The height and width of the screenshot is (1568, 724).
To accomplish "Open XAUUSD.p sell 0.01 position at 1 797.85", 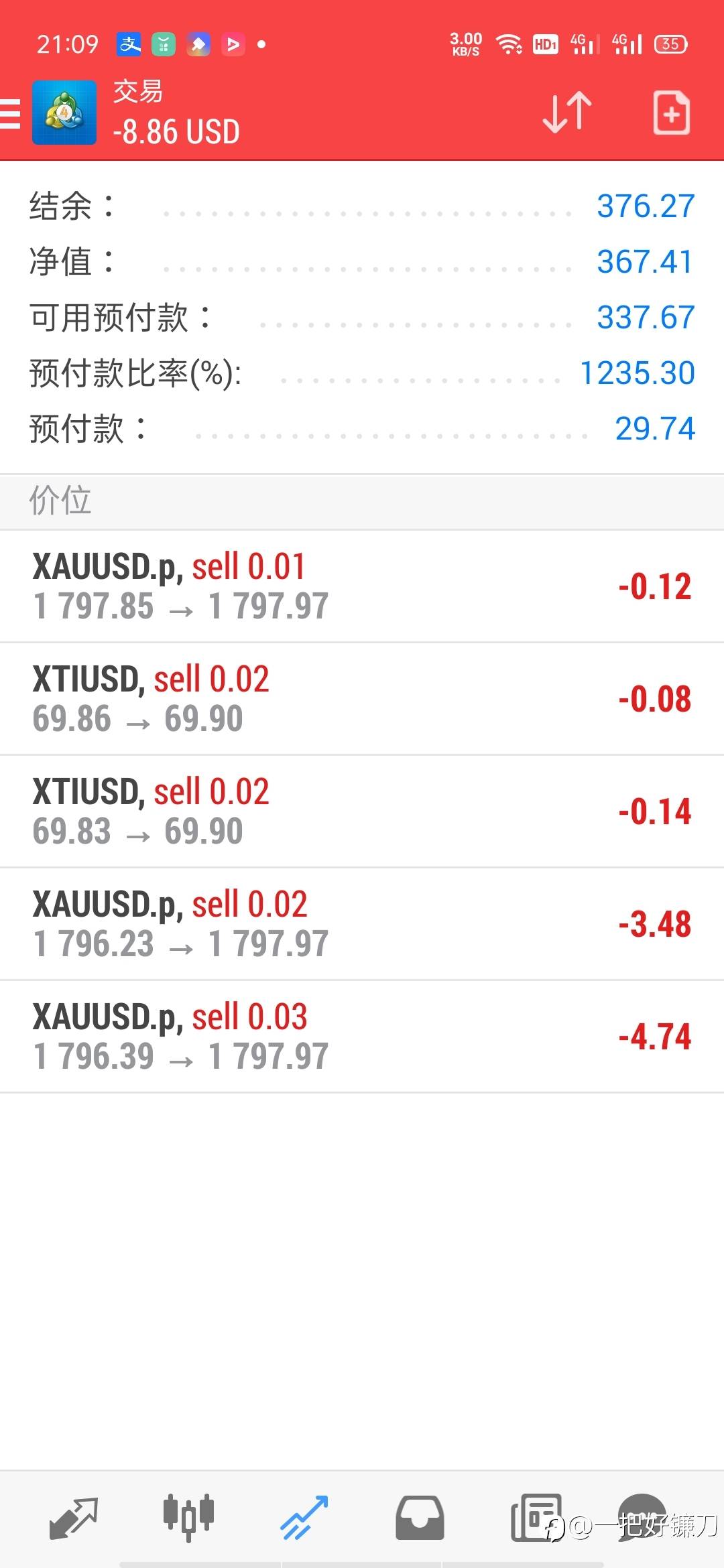I will tap(362, 586).
